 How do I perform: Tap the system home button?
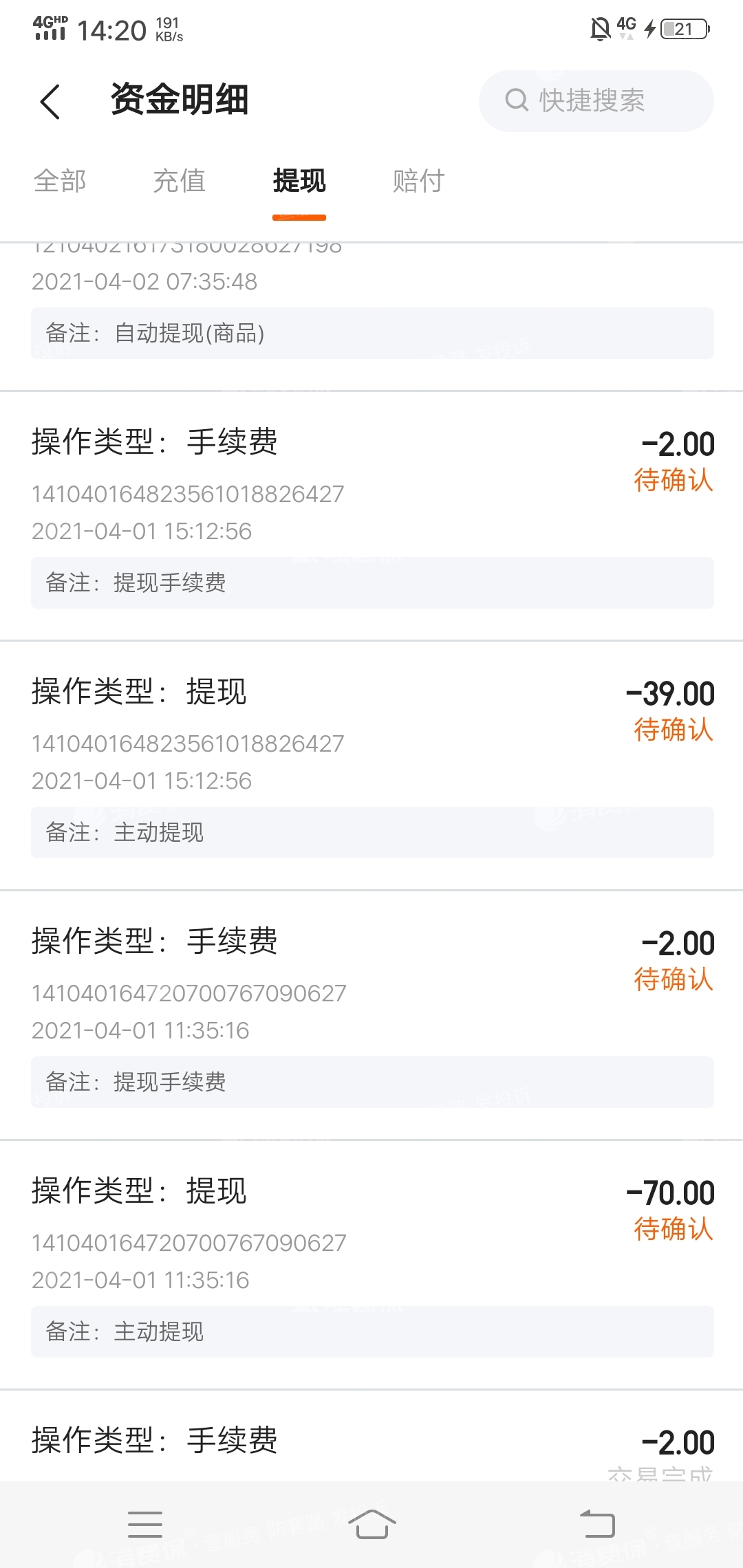[371, 1524]
